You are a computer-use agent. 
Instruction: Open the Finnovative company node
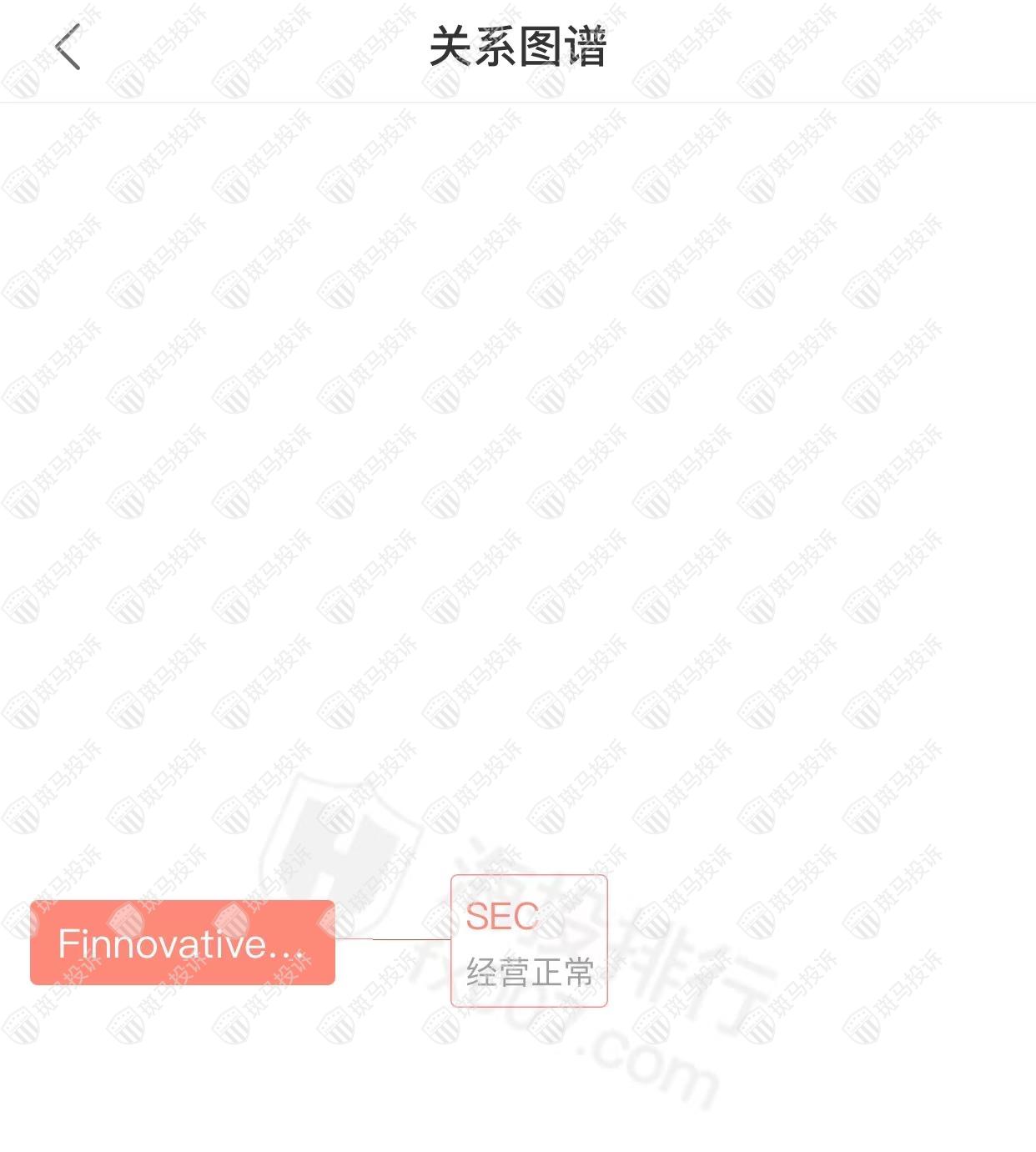pos(182,943)
